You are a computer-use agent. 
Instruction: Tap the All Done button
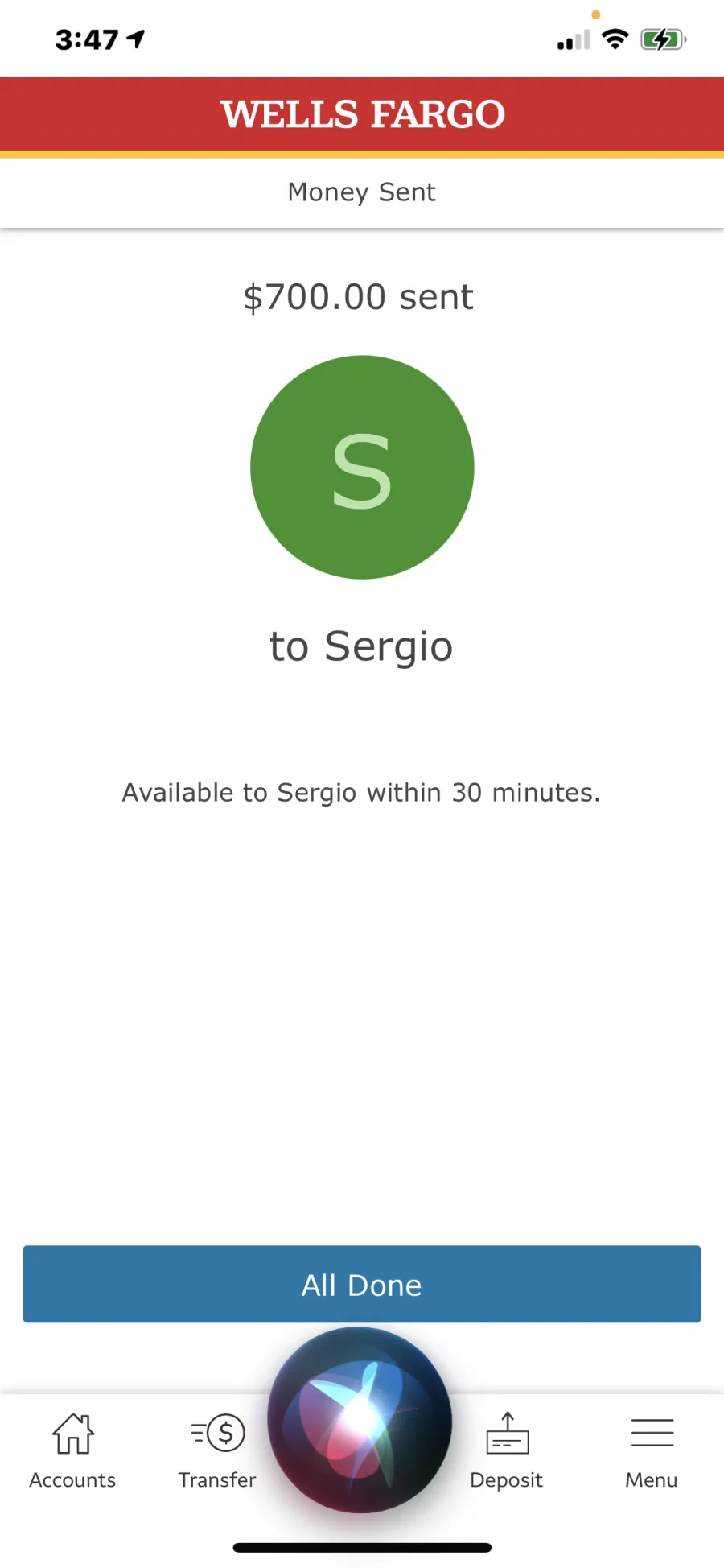coord(362,1284)
